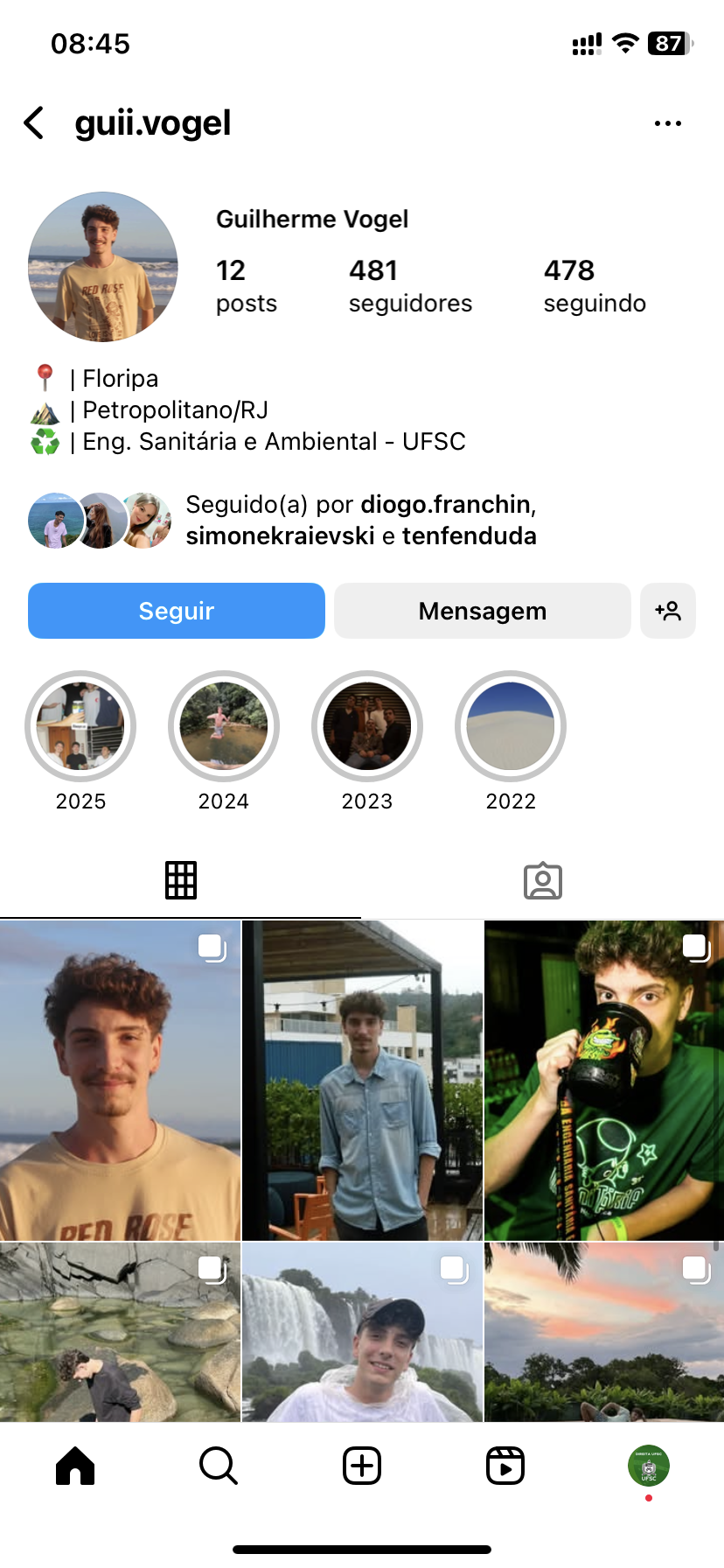Open post with blue denim shirt
The image size is (724, 1568).
362,1081
